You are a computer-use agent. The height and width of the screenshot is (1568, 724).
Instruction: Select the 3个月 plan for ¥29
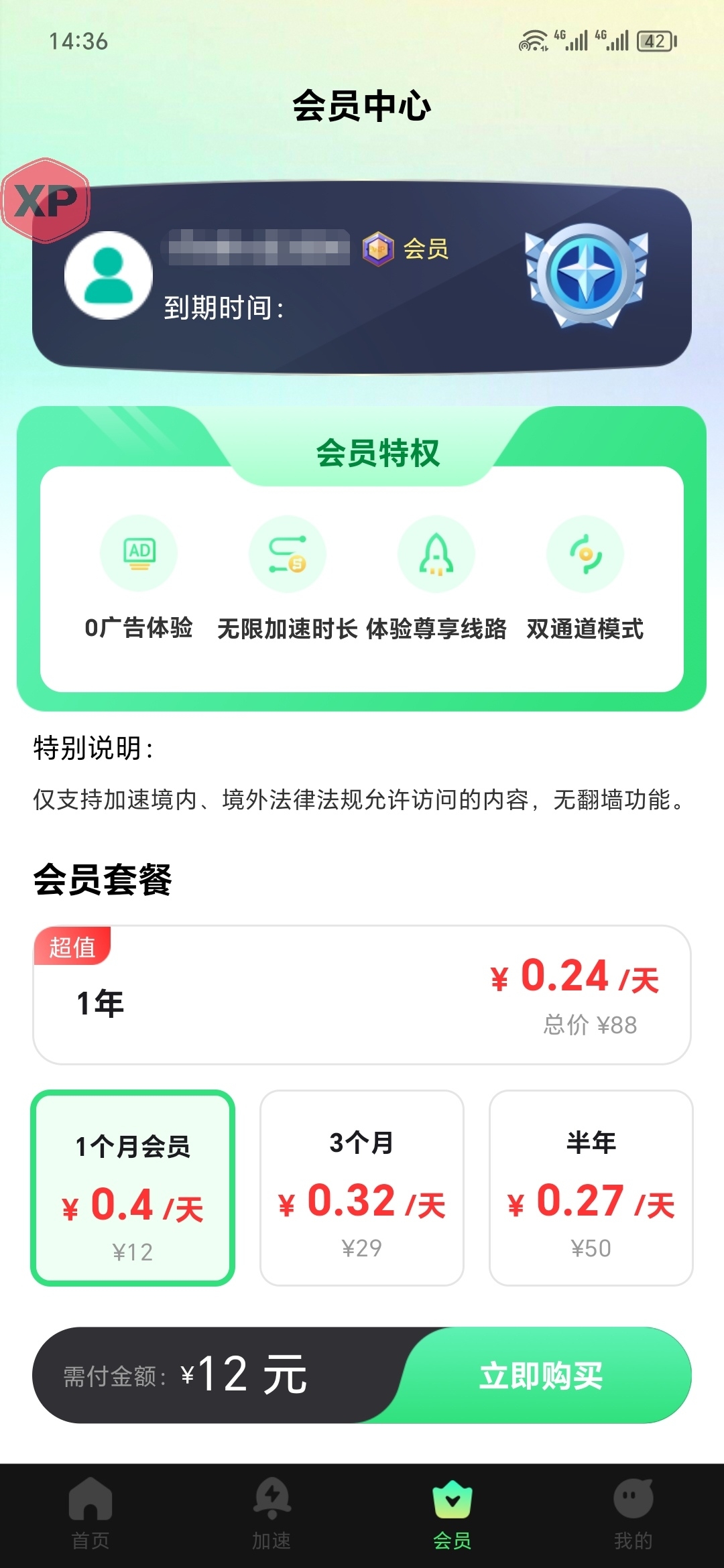[362, 1188]
